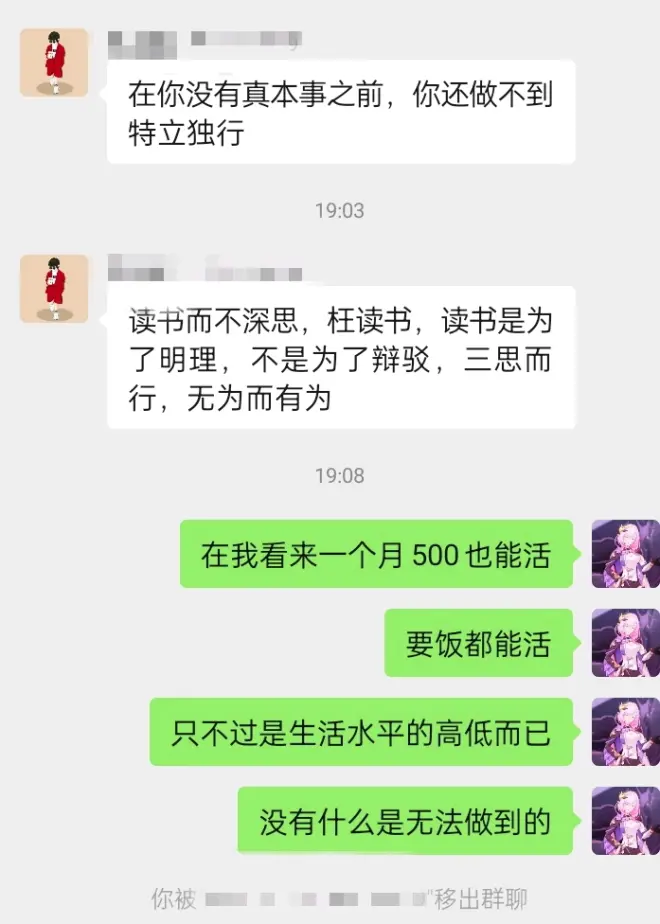Tap your avatar beside 没有什么是无法做到的

[625, 820]
